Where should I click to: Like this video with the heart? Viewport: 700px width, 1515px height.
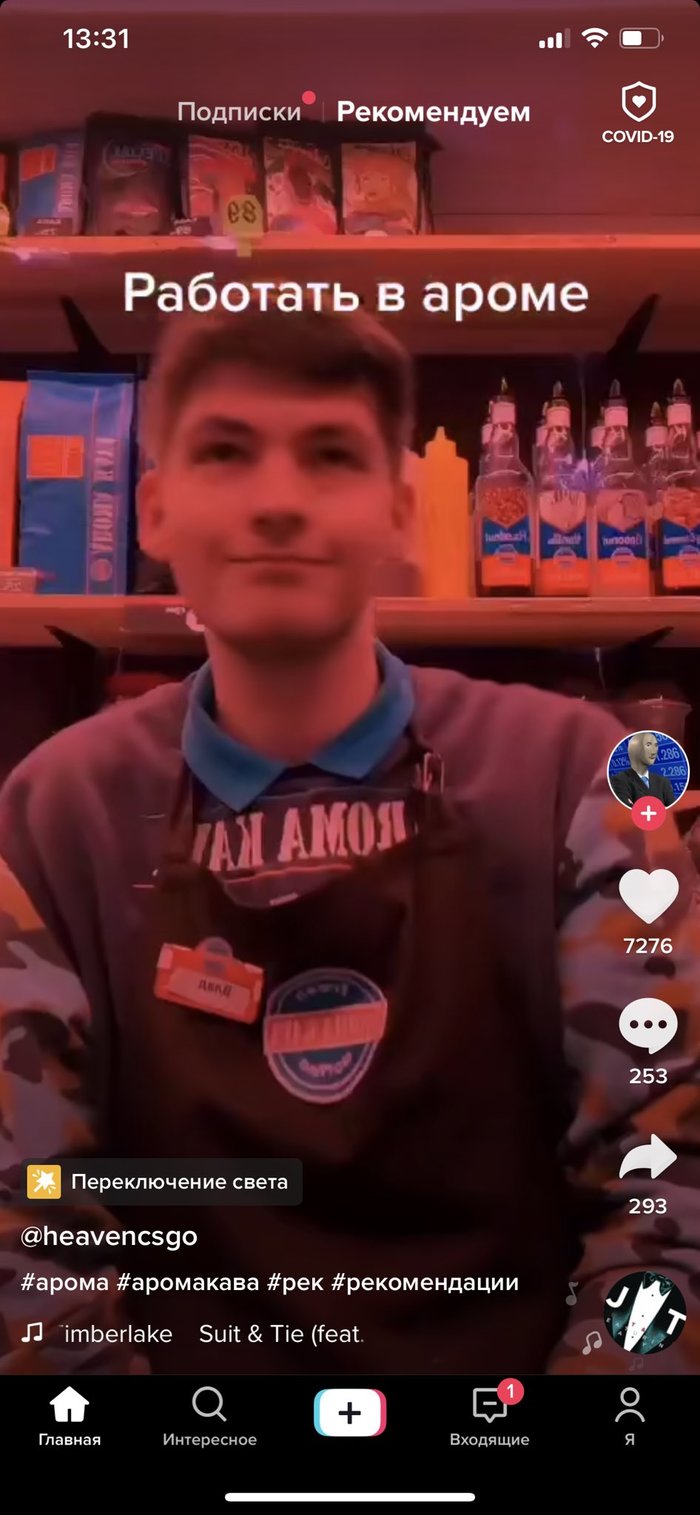(x=648, y=896)
